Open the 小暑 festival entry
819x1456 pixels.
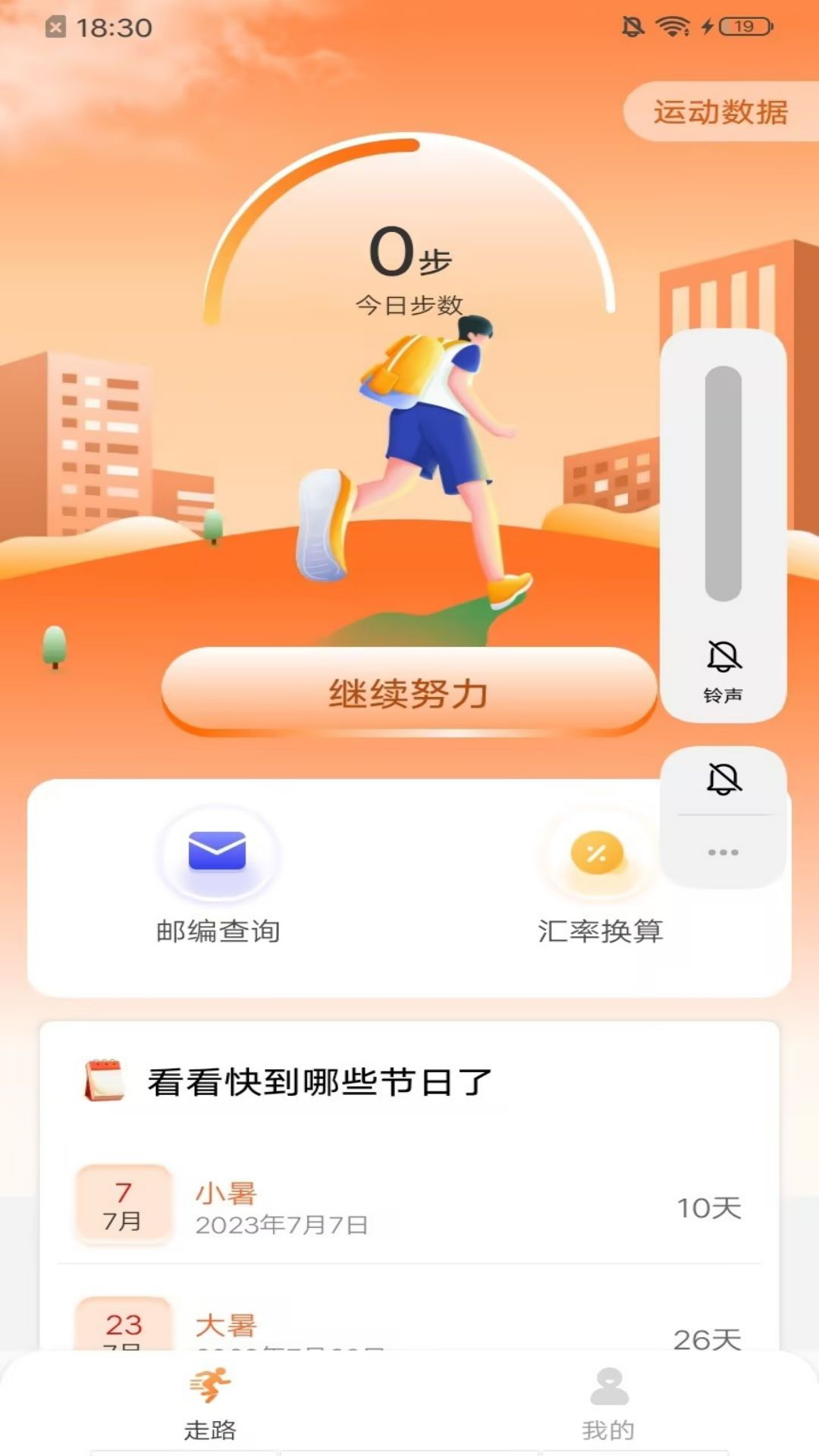click(409, 1207)
